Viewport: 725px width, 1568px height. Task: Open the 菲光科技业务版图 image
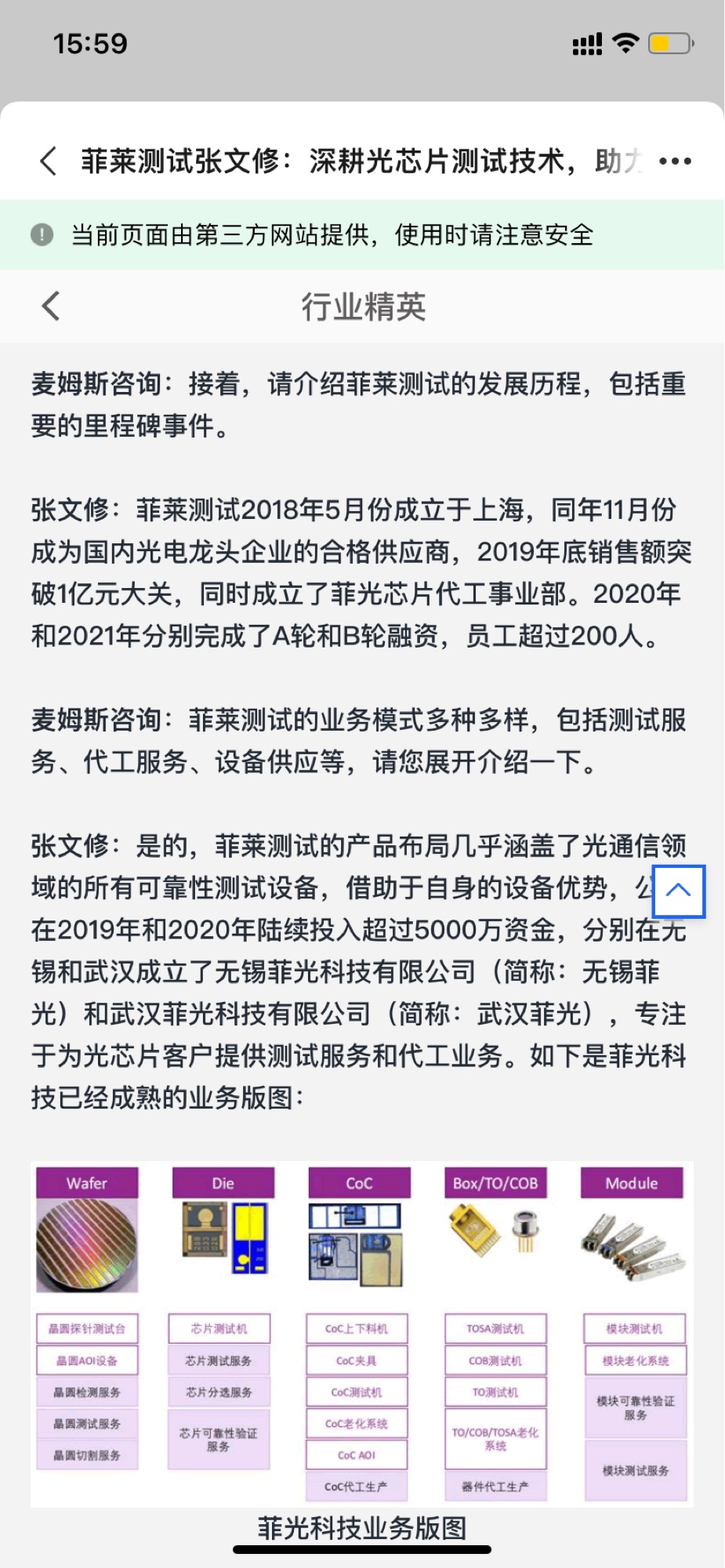(362, 1333)
